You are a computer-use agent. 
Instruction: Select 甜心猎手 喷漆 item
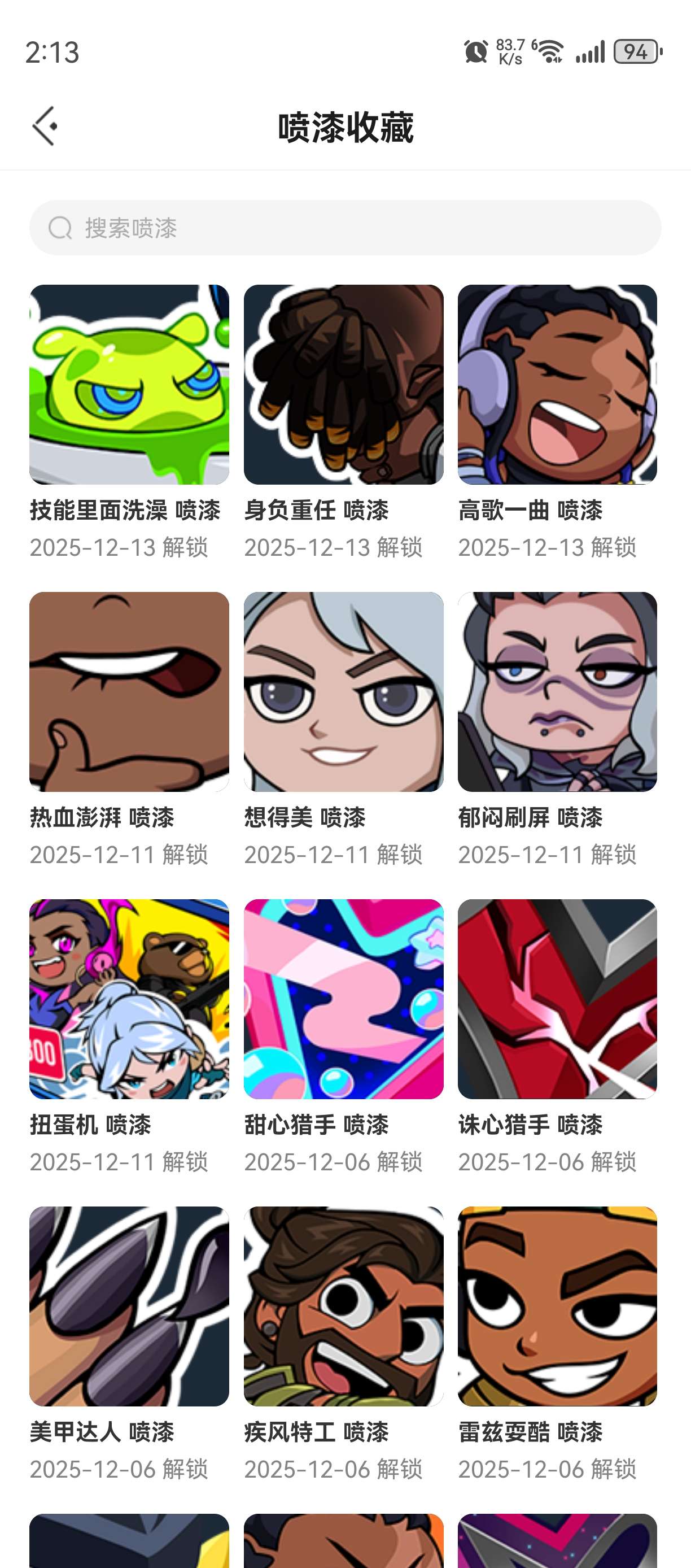(343, 999)
